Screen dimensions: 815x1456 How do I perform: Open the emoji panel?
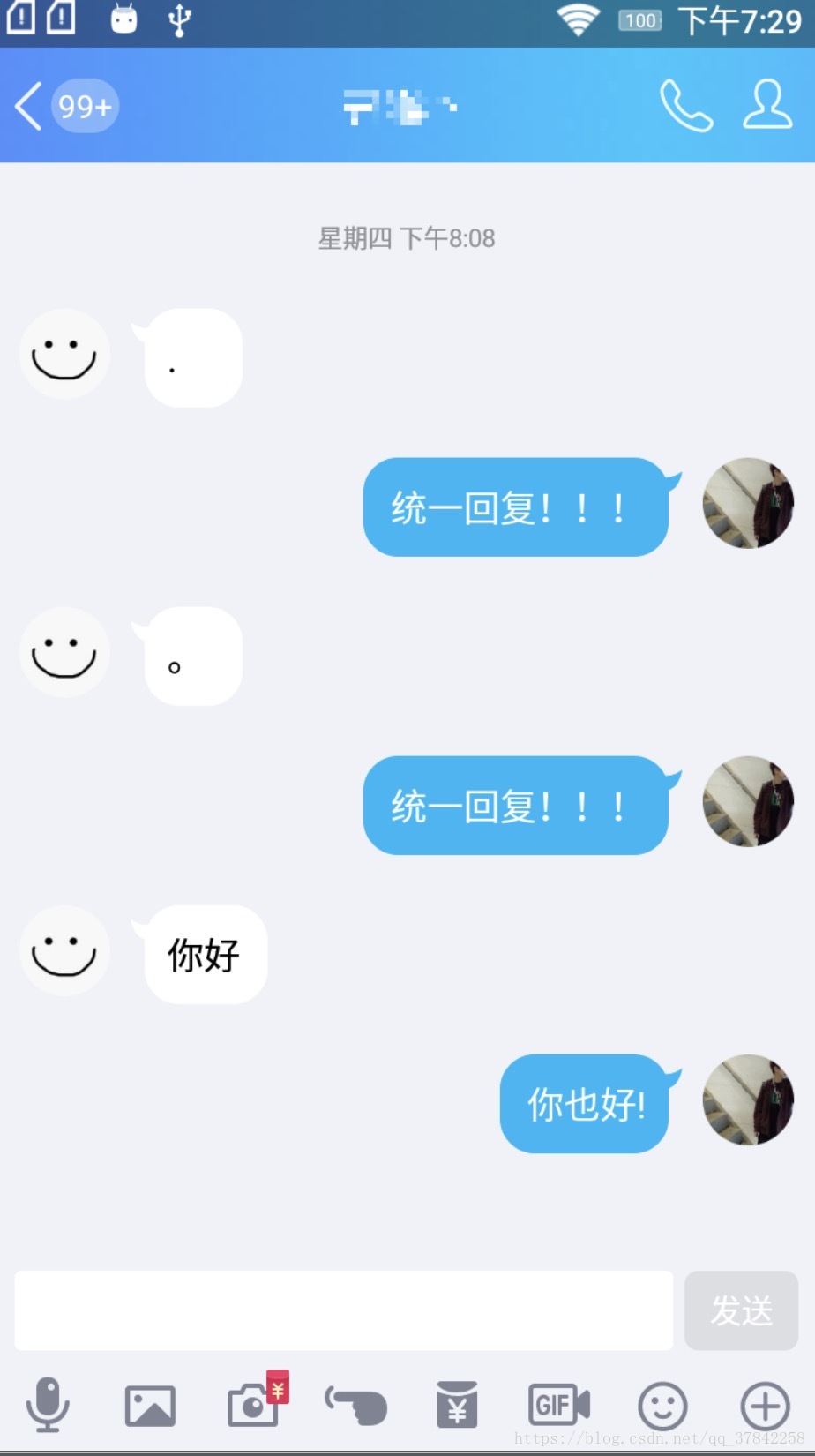point(662,1406)
